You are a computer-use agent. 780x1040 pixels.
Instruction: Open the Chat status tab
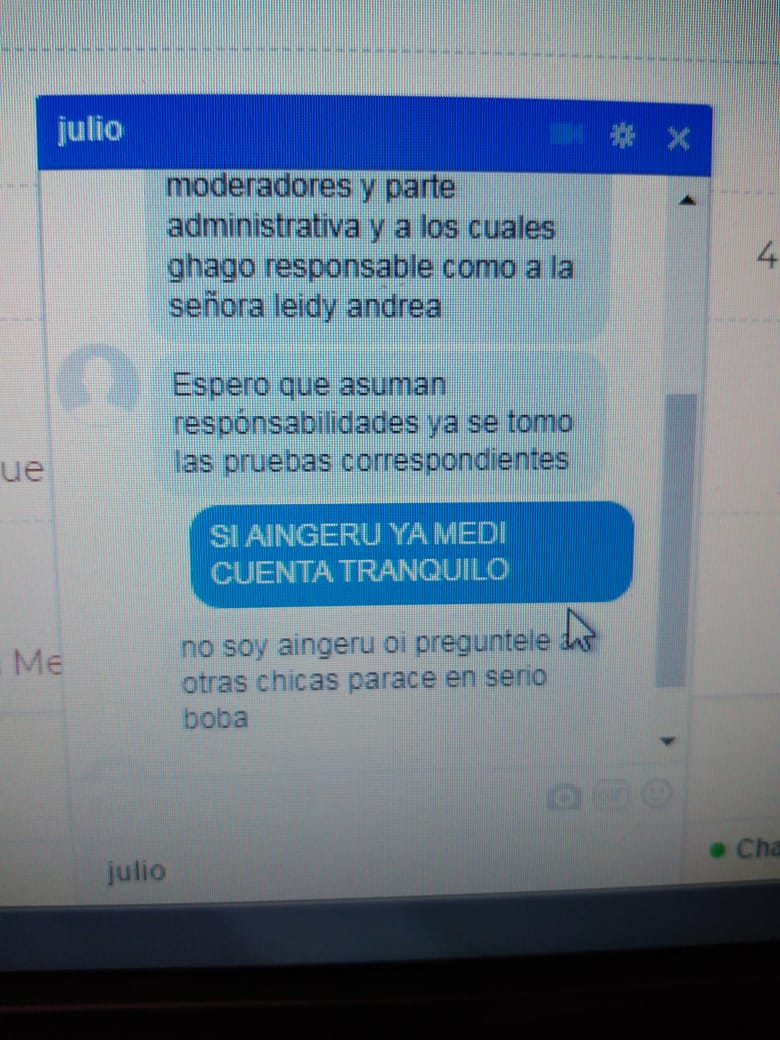(x=744, y=849)
